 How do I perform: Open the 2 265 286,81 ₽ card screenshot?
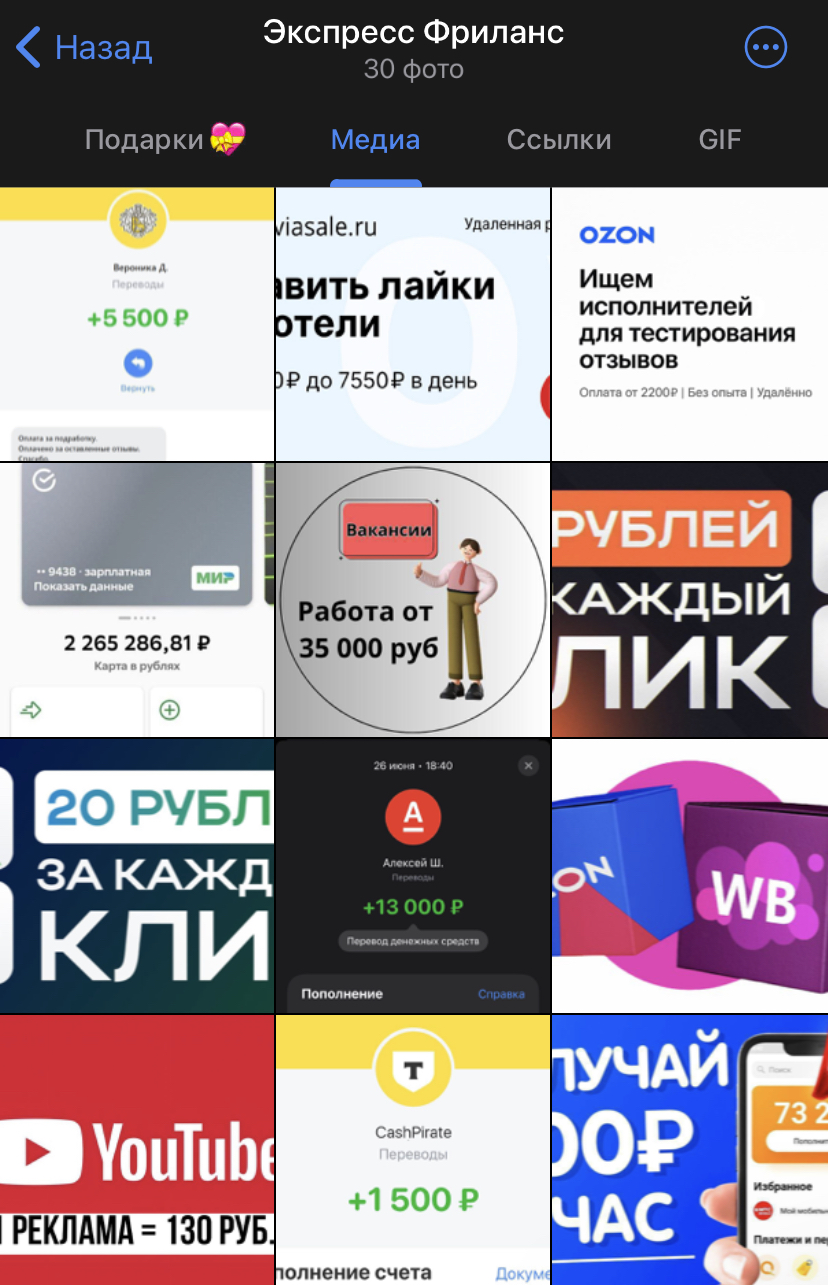137,600
